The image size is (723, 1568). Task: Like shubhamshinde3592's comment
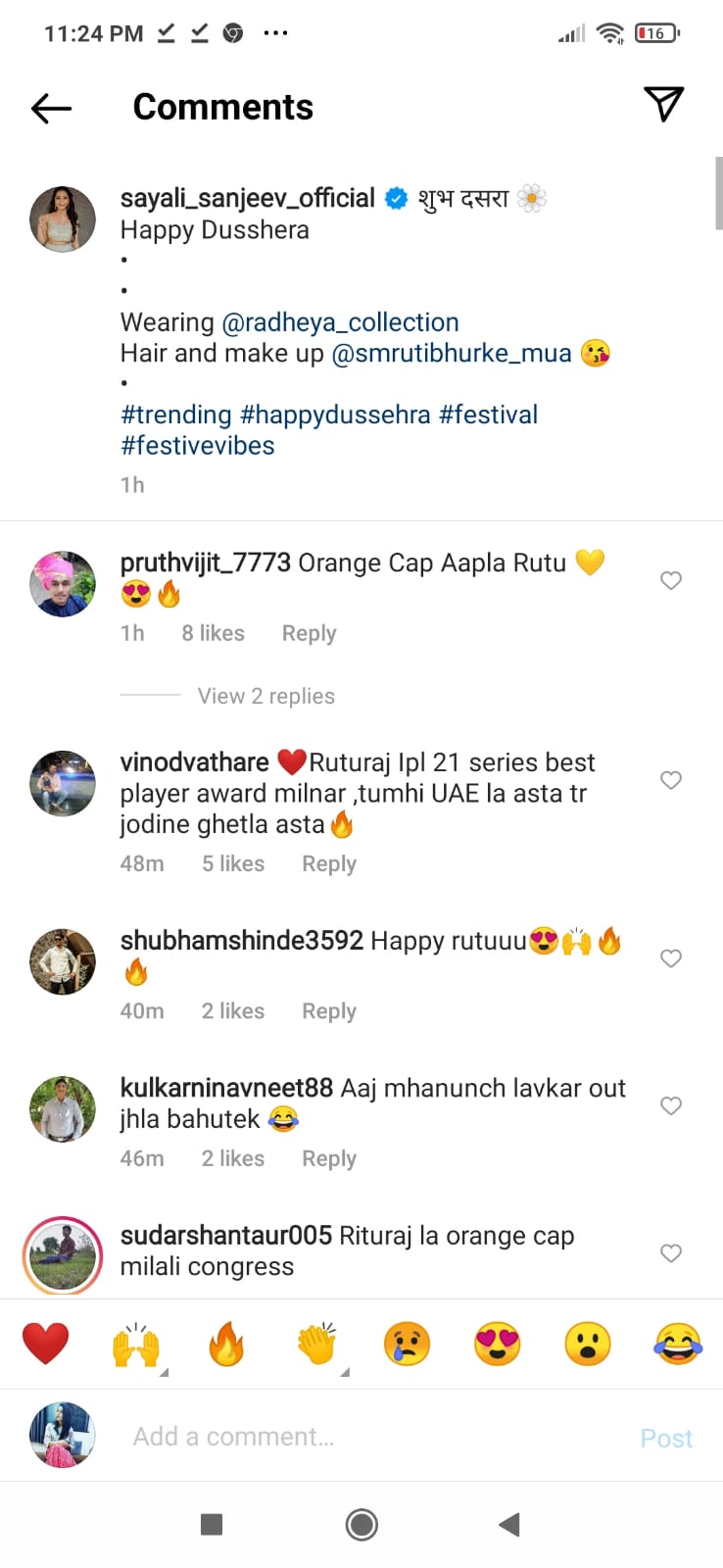point(671,958)
